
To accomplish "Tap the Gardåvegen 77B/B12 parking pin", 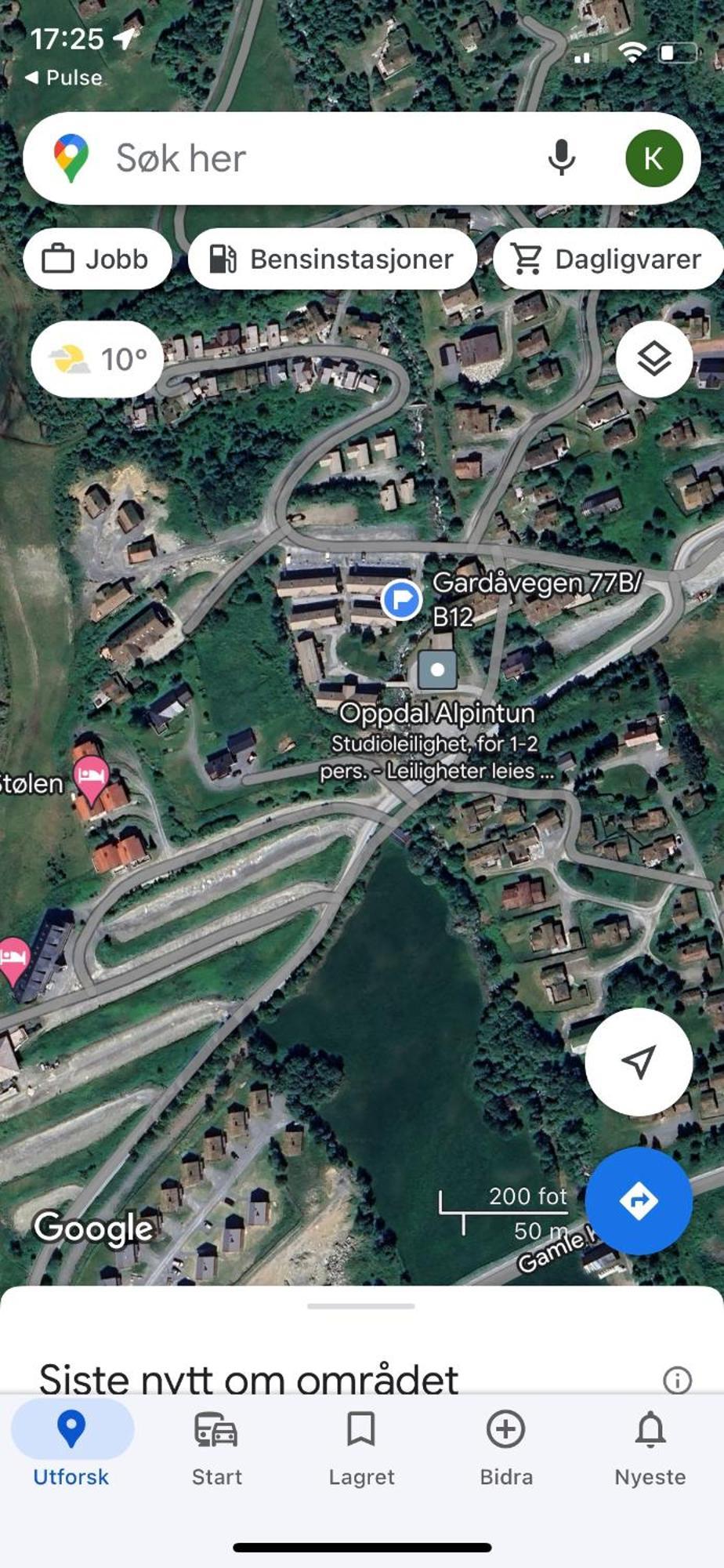I will click(401, 601).
